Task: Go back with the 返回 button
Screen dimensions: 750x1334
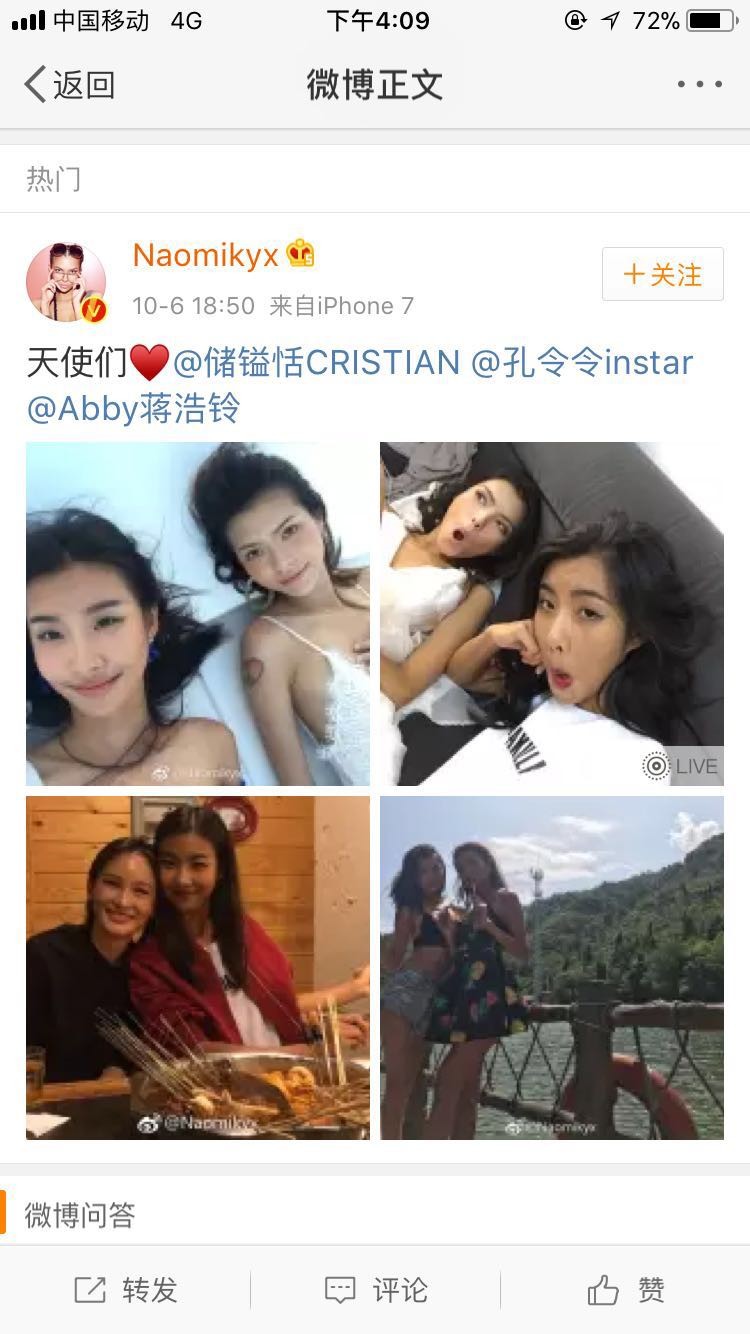Action: click(x=70, y=85)
